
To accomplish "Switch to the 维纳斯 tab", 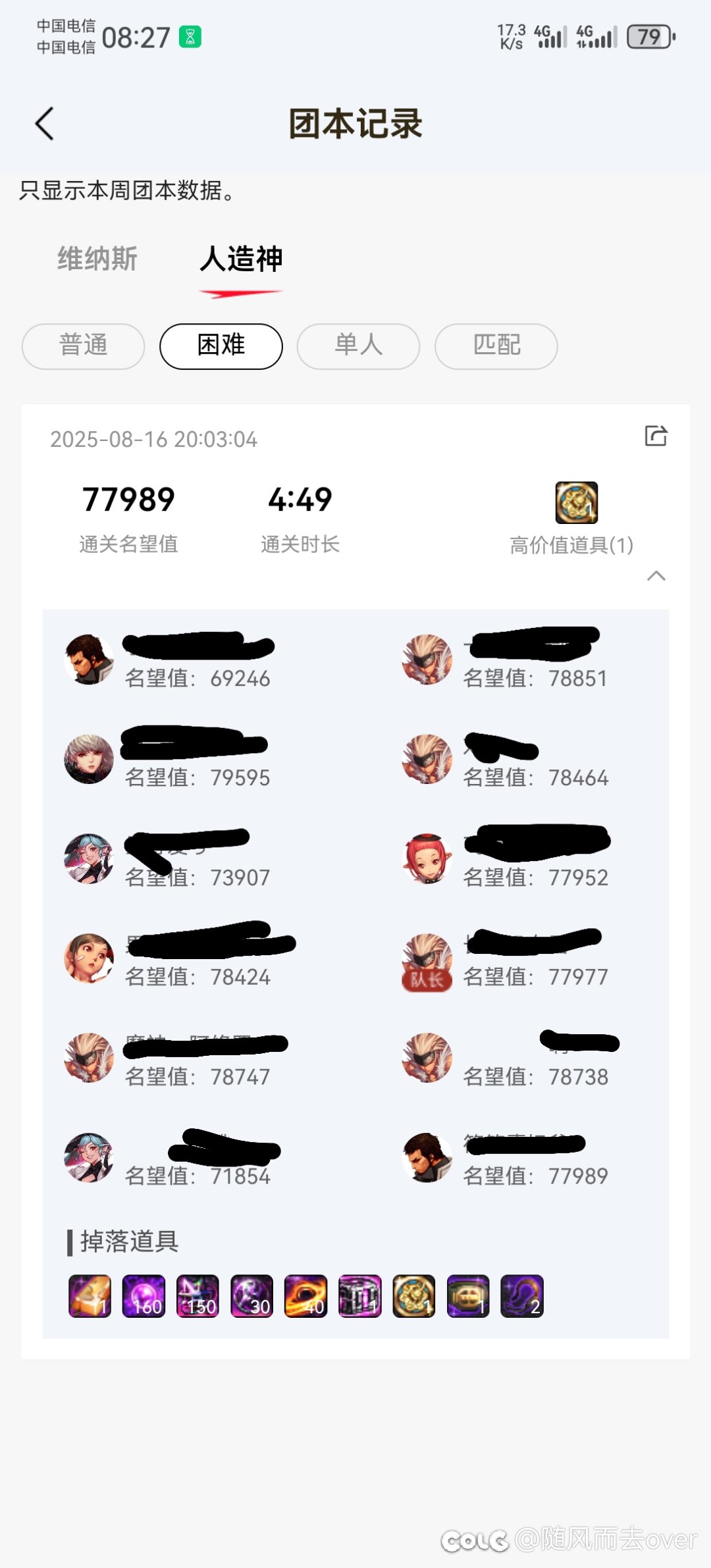I will tap(97, 259).
